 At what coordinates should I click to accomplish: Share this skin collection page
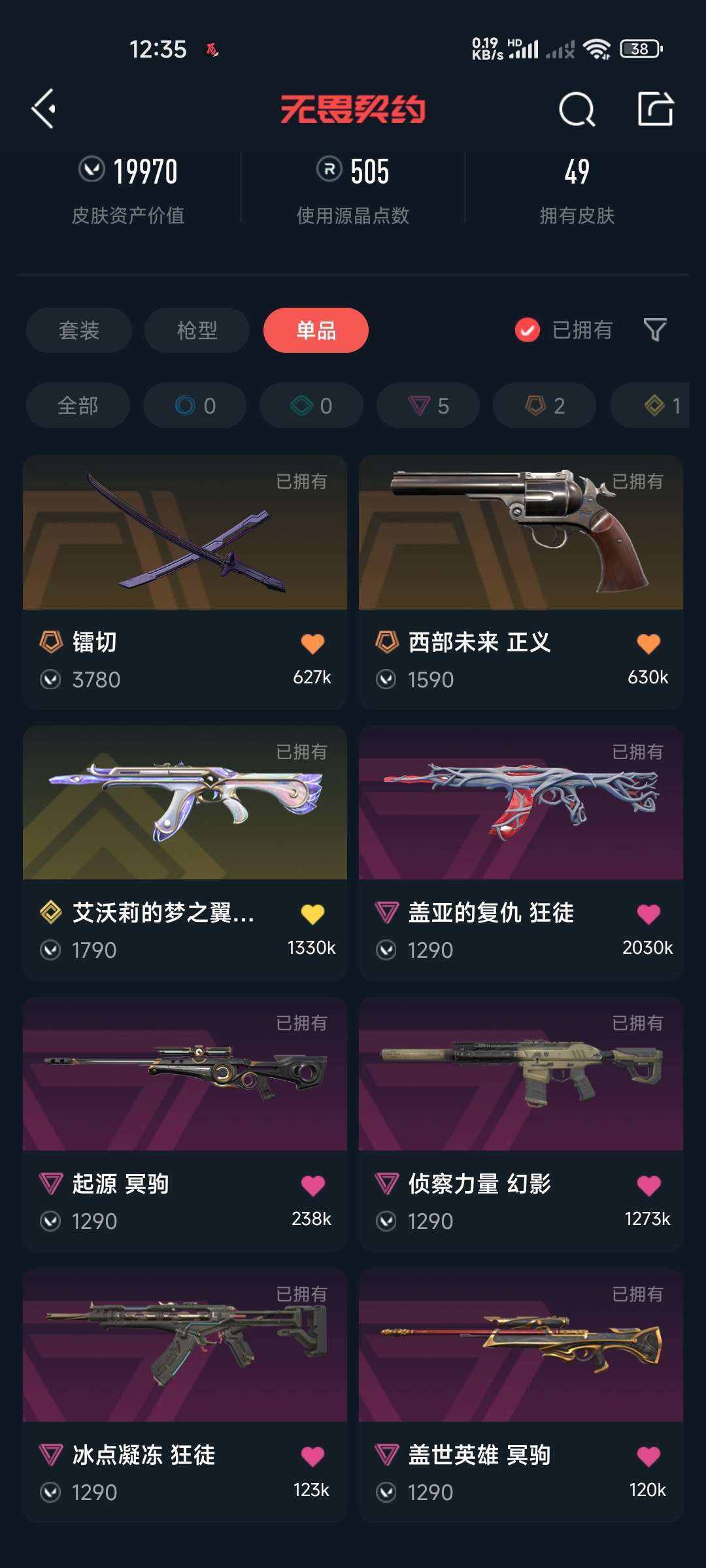click(656, 108)
